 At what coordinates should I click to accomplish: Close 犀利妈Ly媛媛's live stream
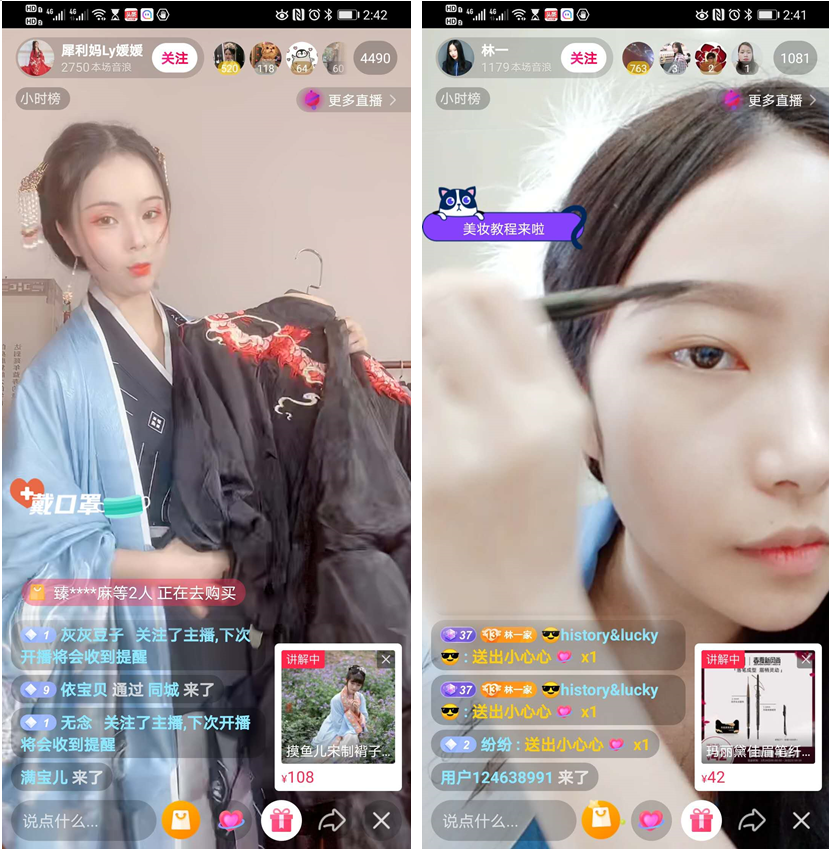(381, 821)
